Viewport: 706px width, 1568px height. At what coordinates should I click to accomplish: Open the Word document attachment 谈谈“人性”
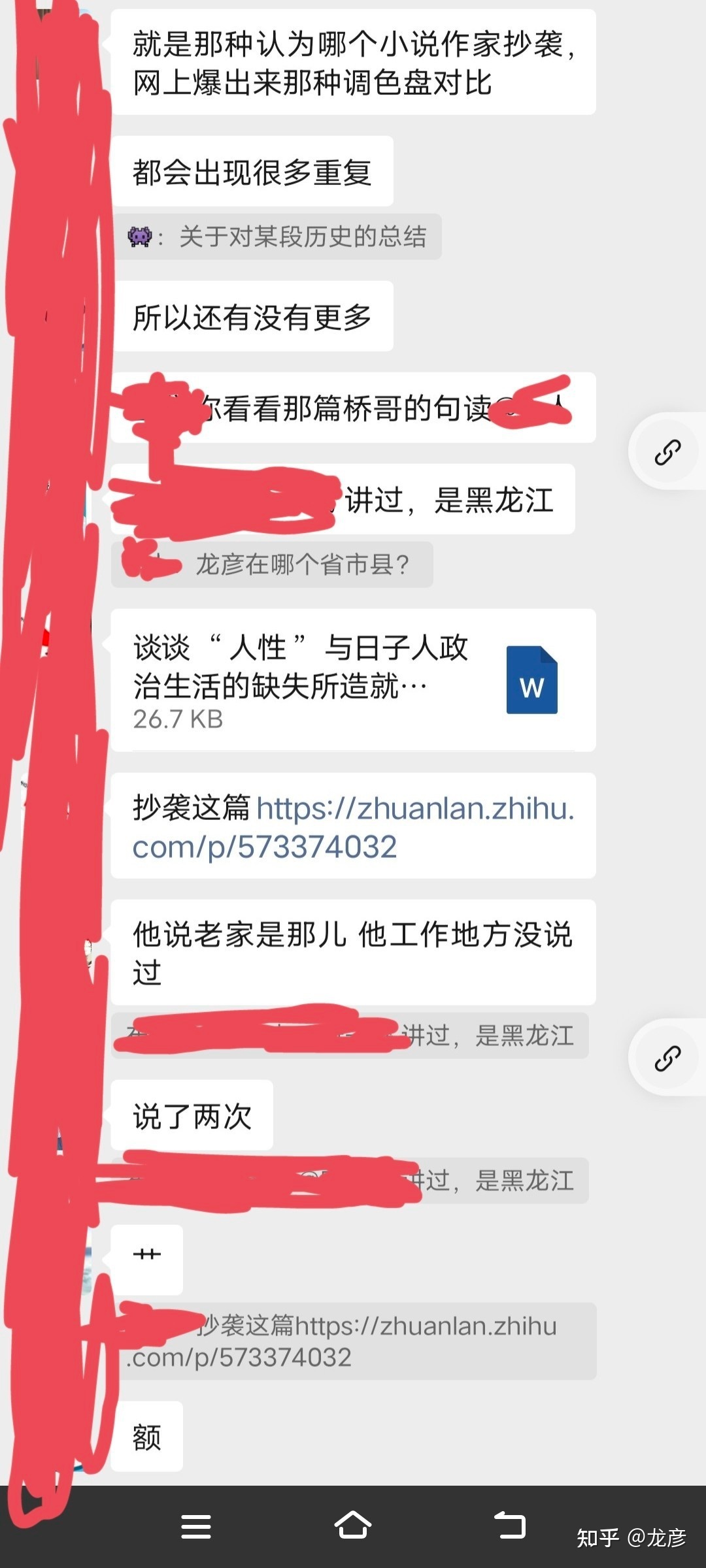coord(353,680)
